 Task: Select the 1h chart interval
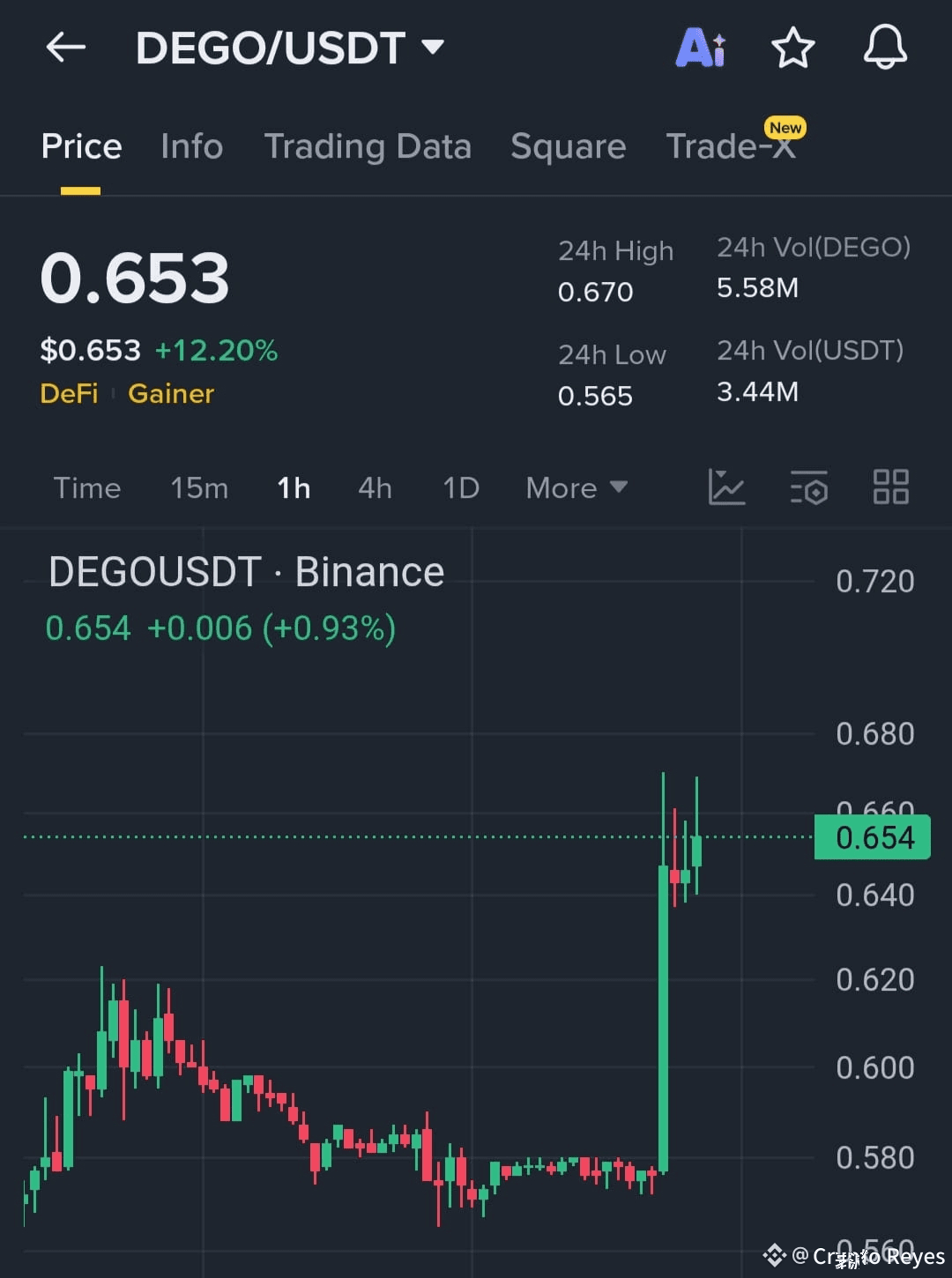coord(294,487)
